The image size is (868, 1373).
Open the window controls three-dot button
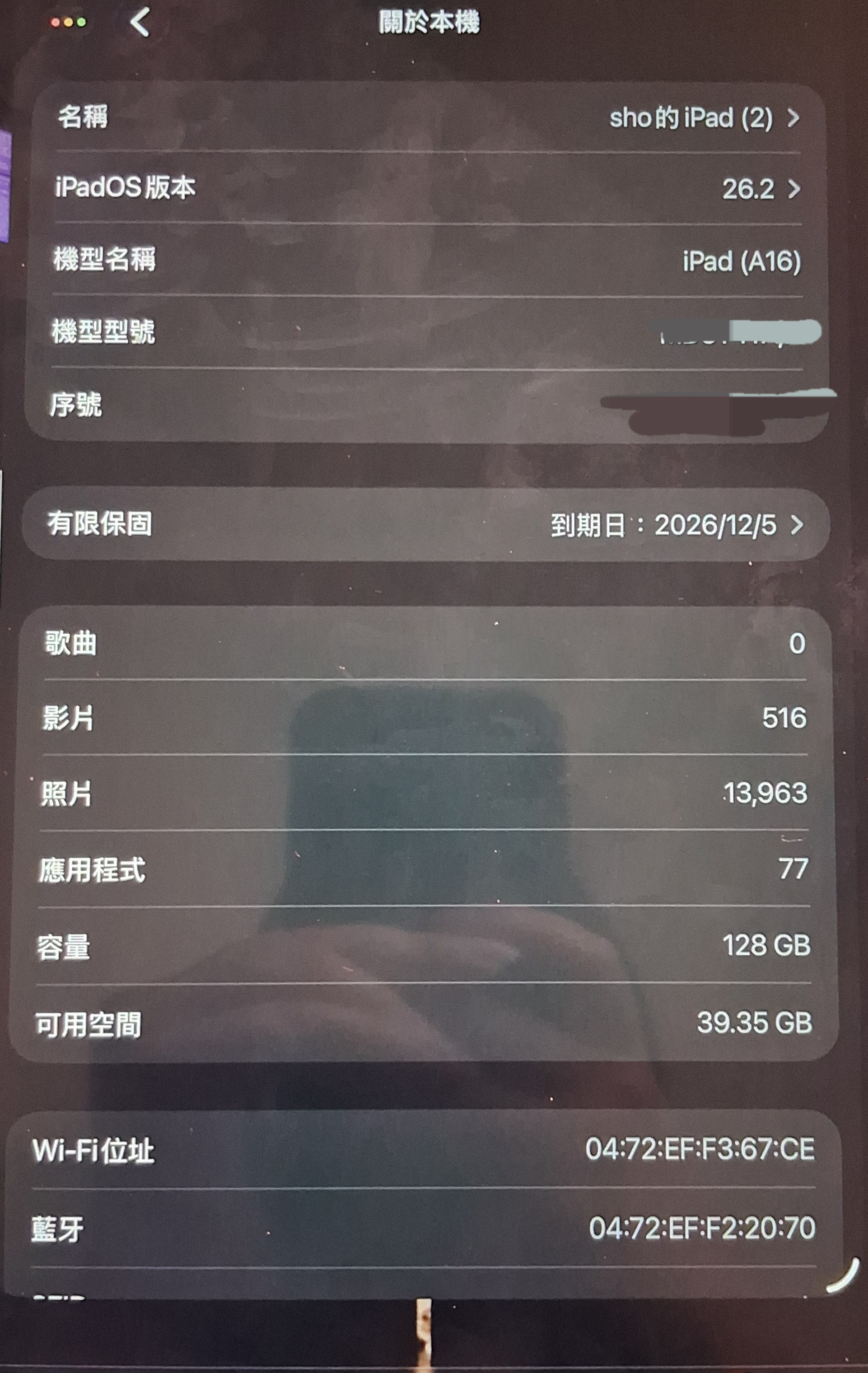69,22
